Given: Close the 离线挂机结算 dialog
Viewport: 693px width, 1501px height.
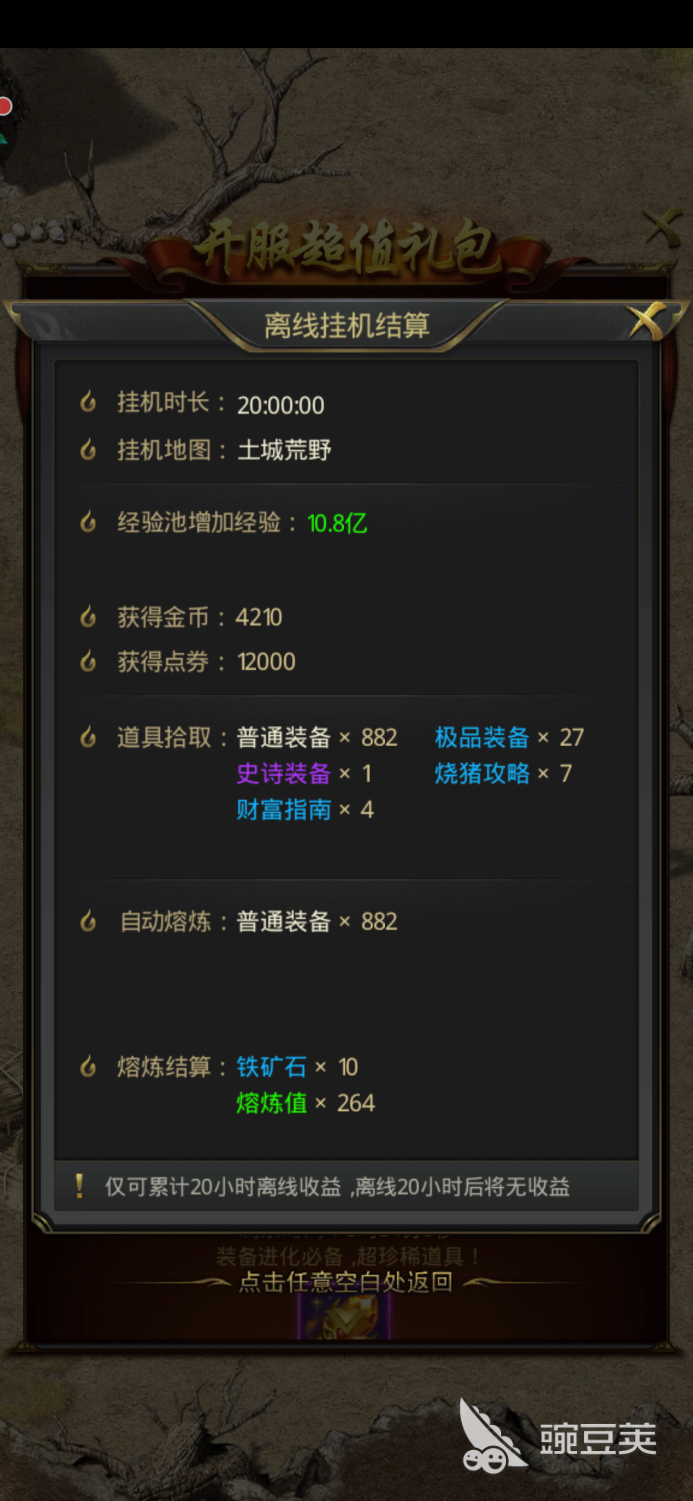Looking at the screenshot, I should click(x=647, y=322).
